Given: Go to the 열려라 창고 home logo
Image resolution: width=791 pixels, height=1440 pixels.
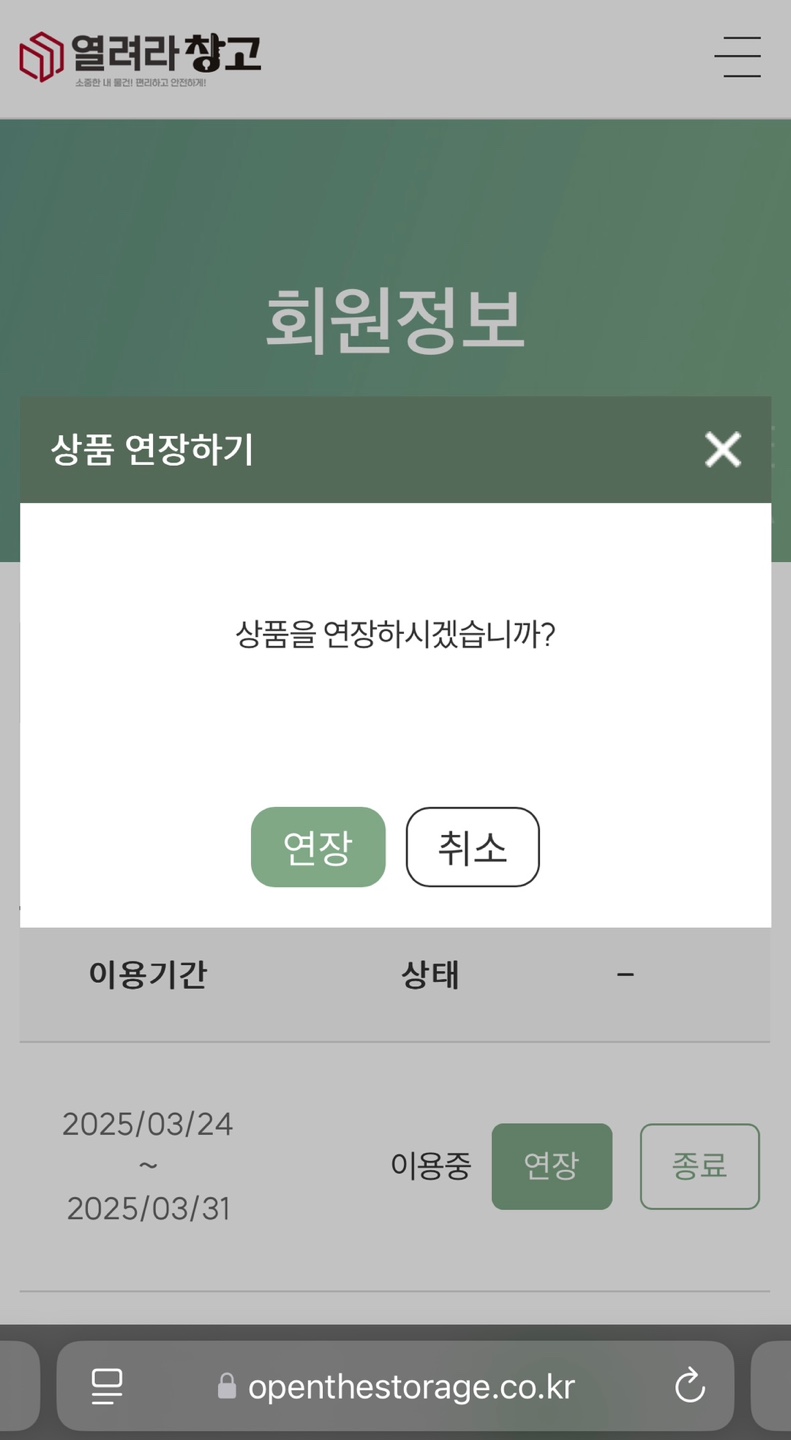Looking at the screenshot, I should [x=140, y=57].
